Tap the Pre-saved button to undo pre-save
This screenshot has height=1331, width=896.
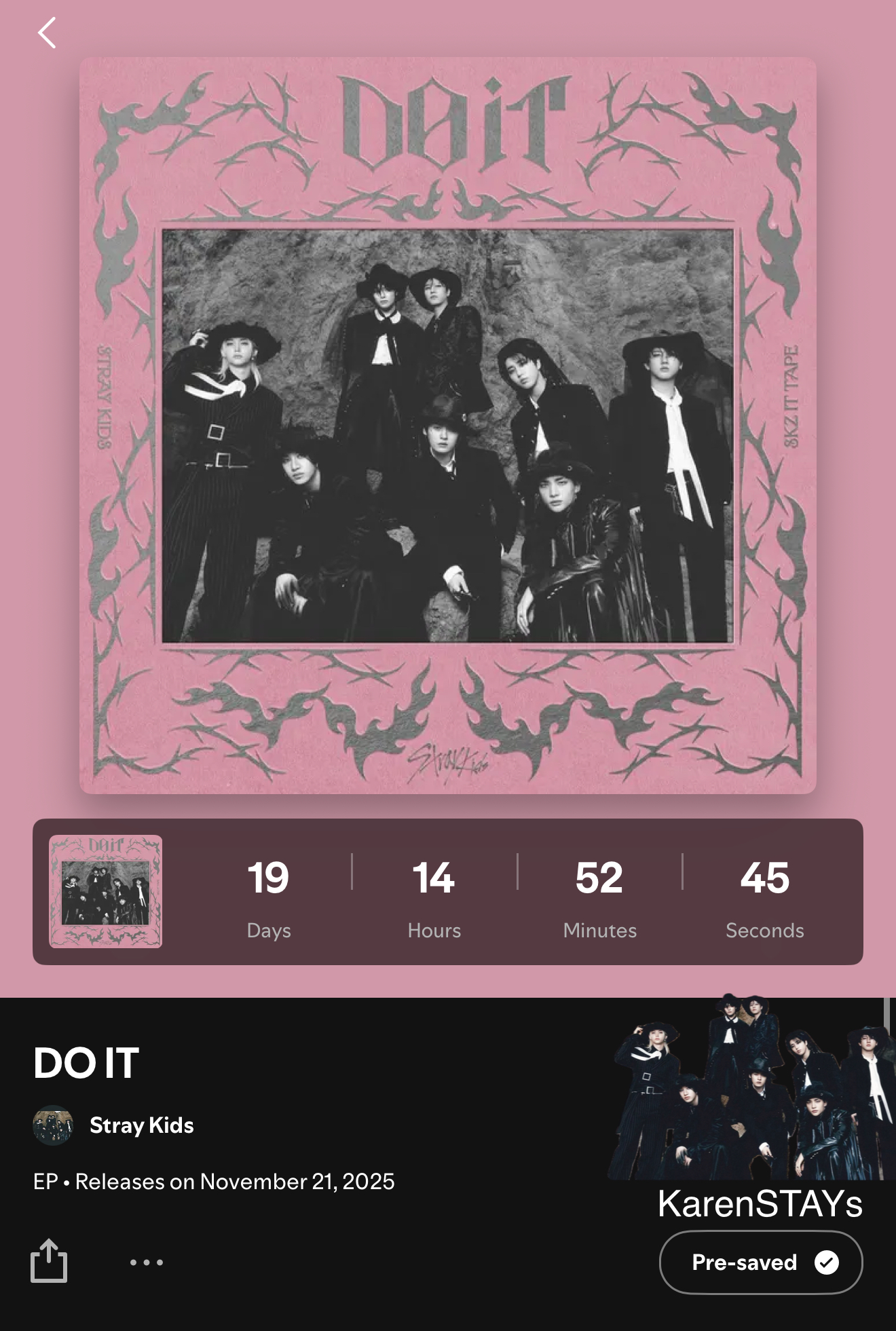click(x=760, y=1262)
